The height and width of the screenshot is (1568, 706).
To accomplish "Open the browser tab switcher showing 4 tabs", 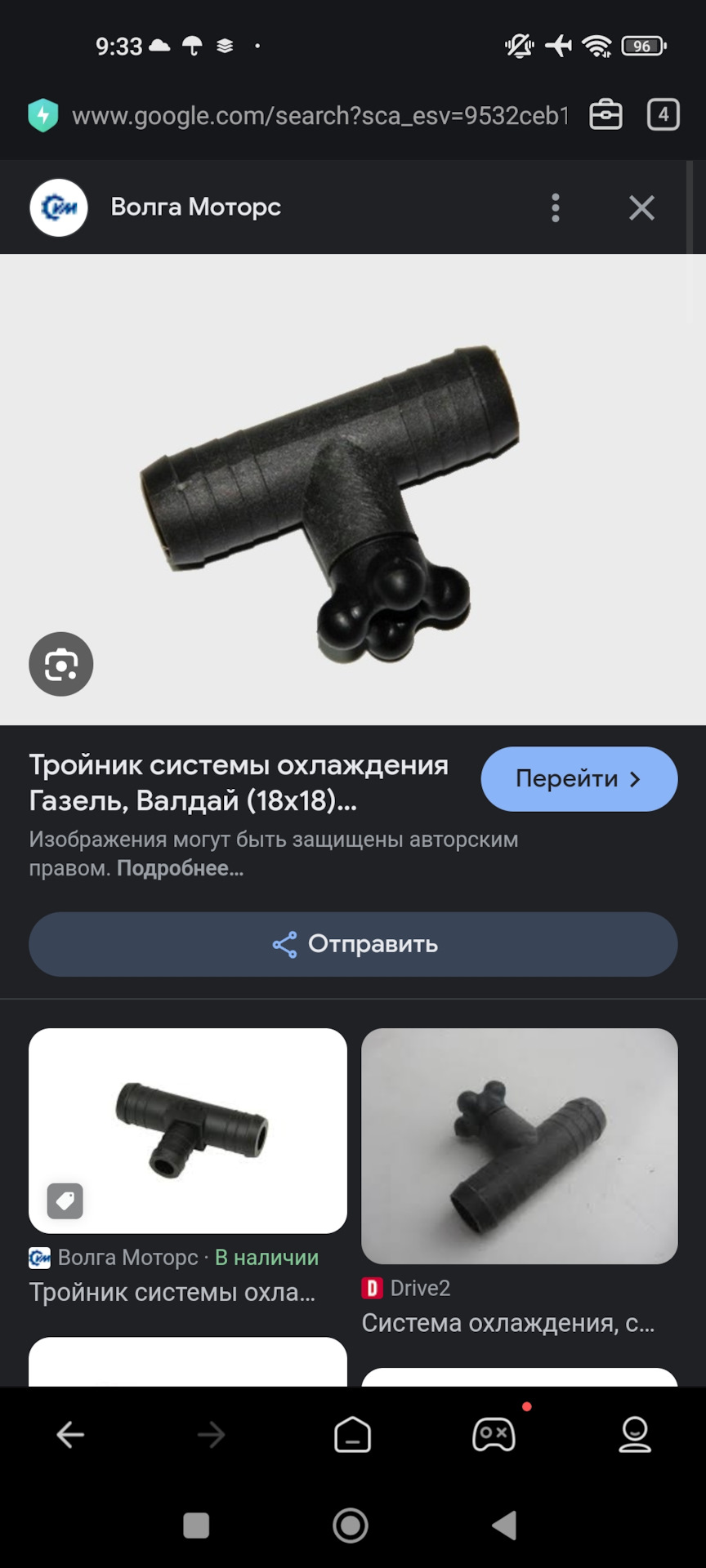I will (664, 114).
